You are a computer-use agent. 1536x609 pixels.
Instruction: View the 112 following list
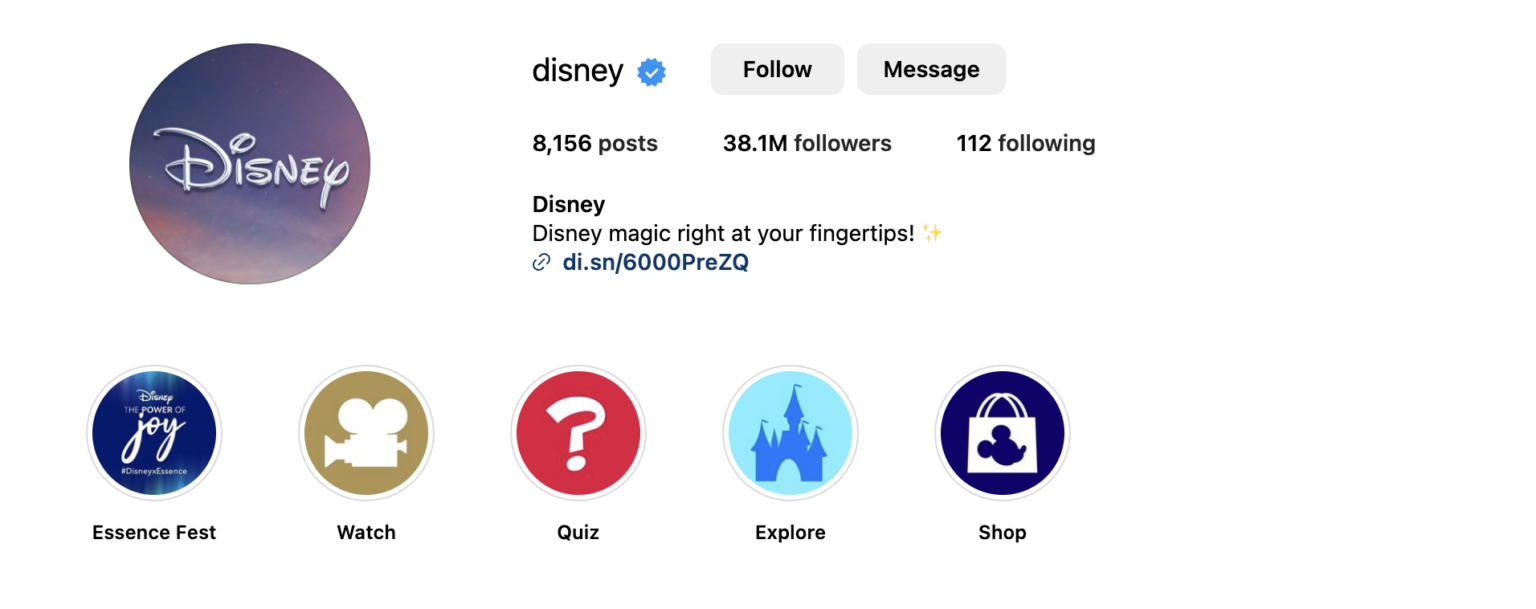pos(1025,144)
